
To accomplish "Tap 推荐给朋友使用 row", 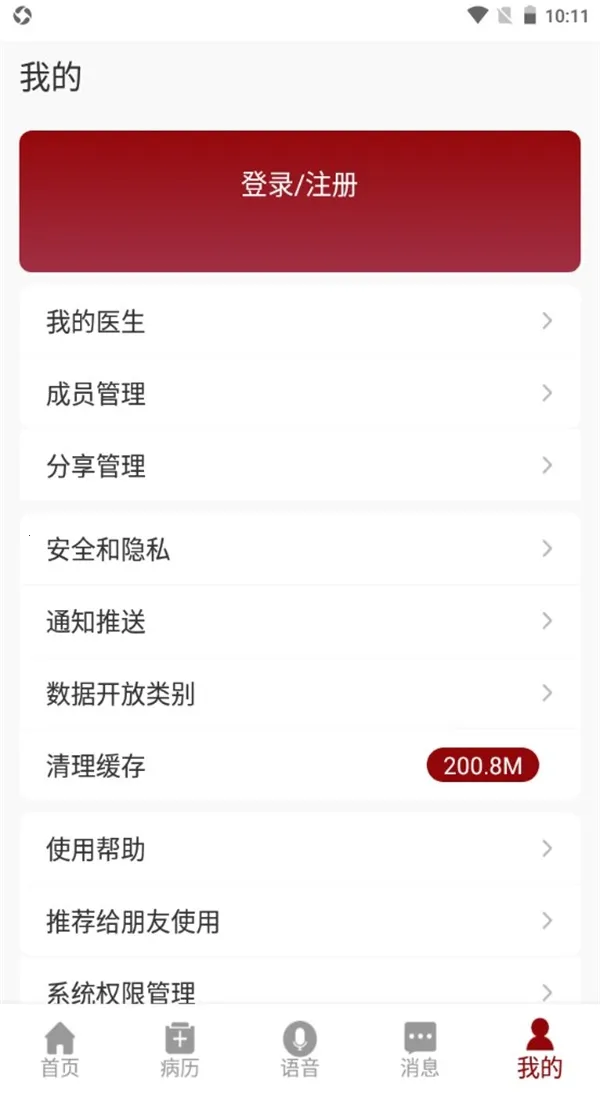I will coord(300,921).
